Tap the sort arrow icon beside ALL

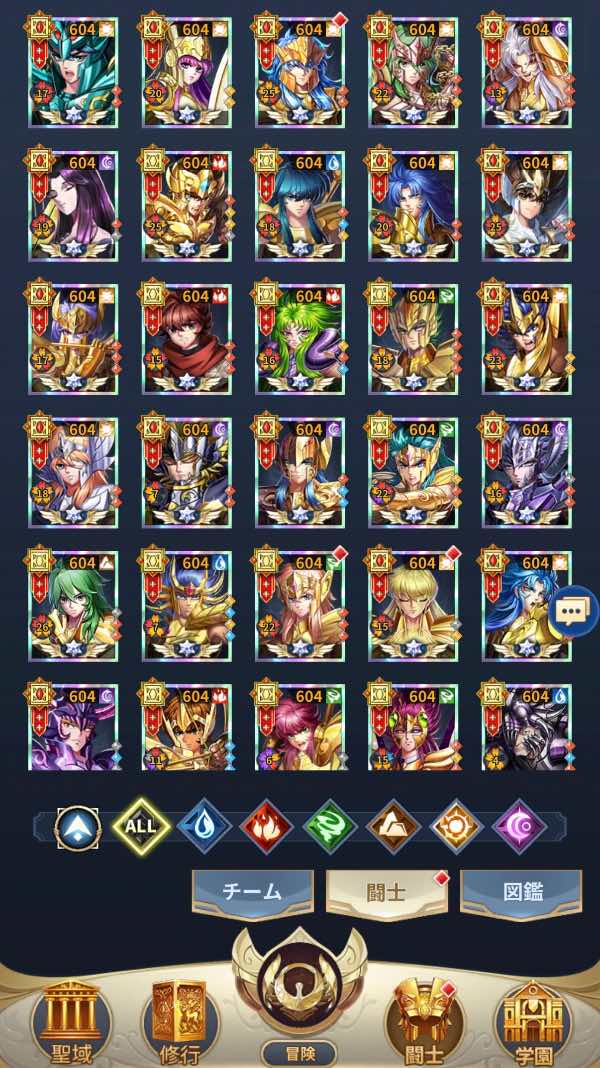tap(77, 827)
